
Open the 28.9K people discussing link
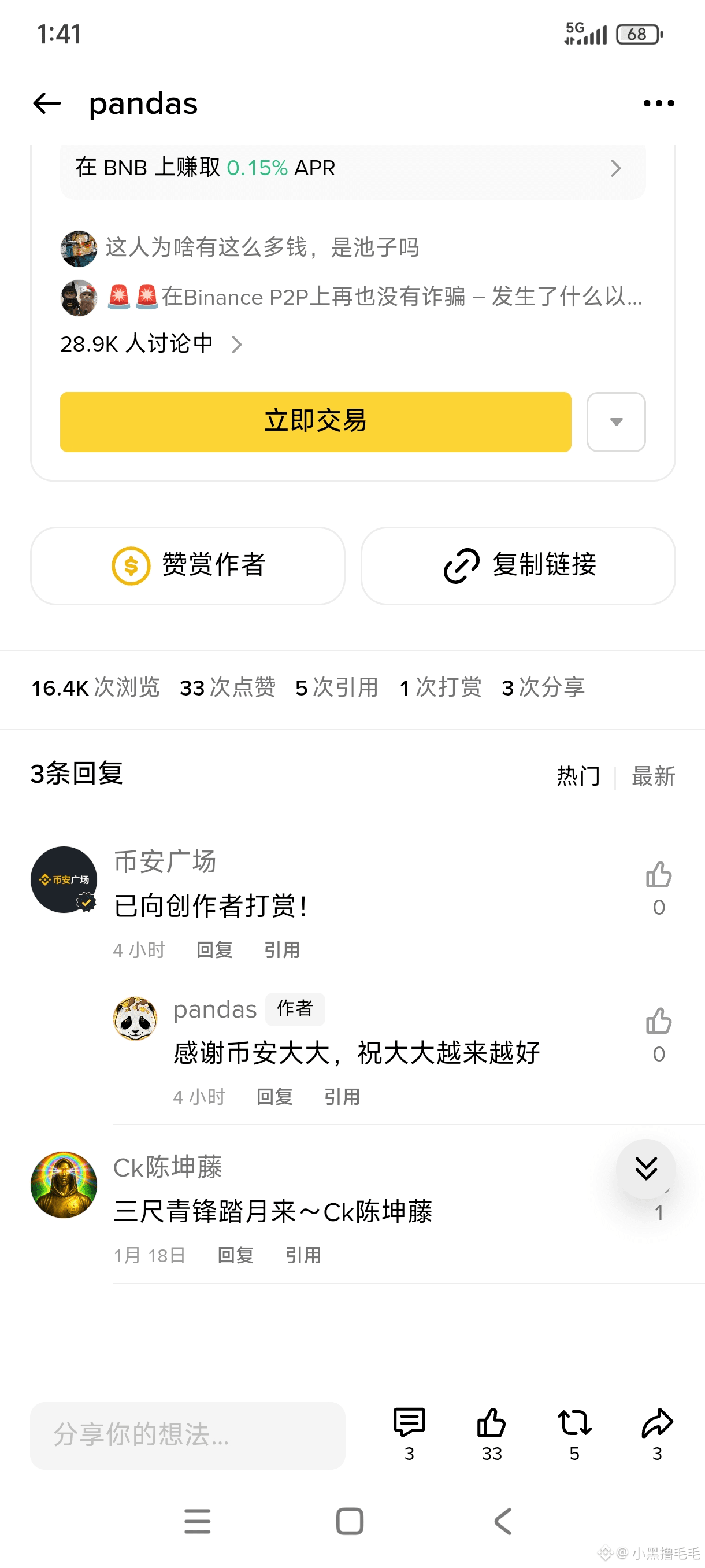pos(151,345)
